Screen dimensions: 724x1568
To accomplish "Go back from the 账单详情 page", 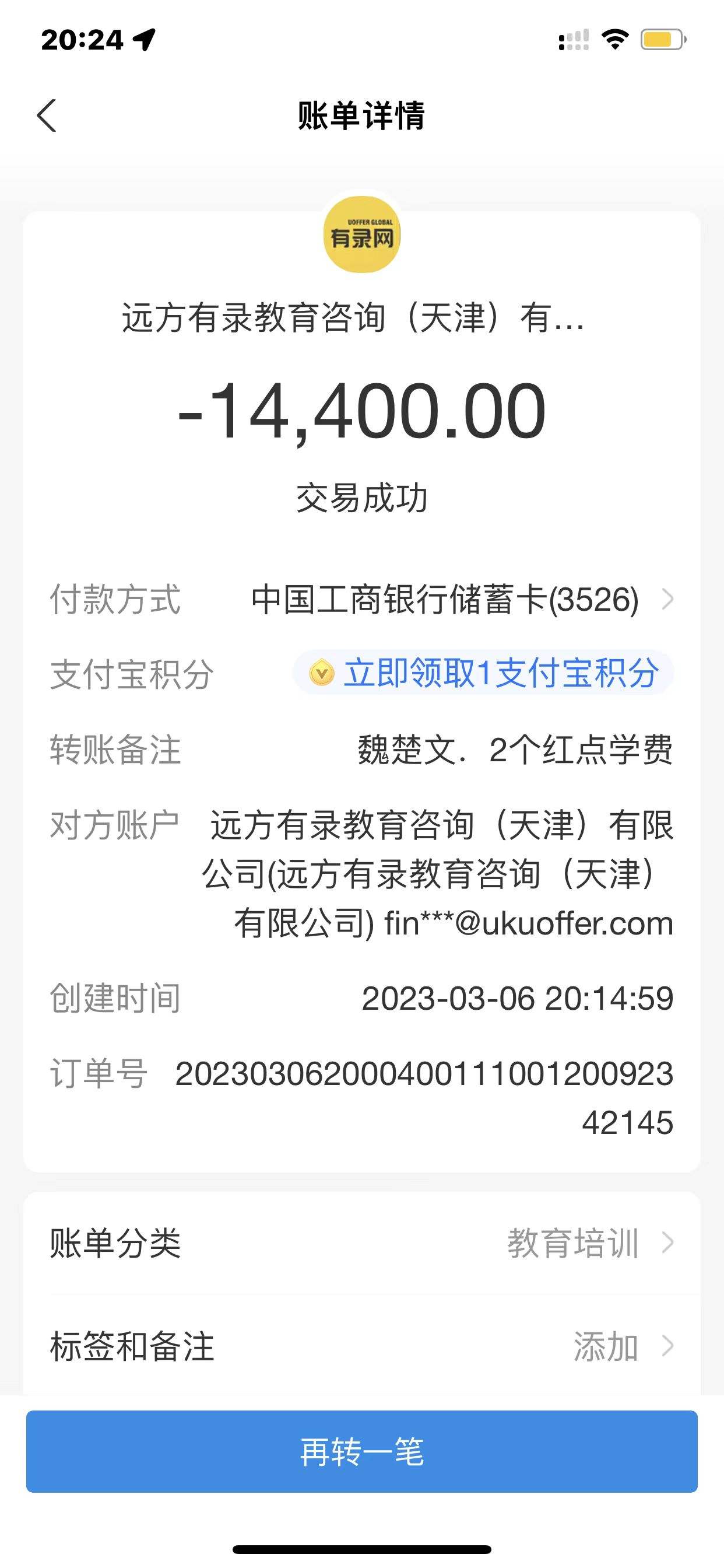I will 47,116.
